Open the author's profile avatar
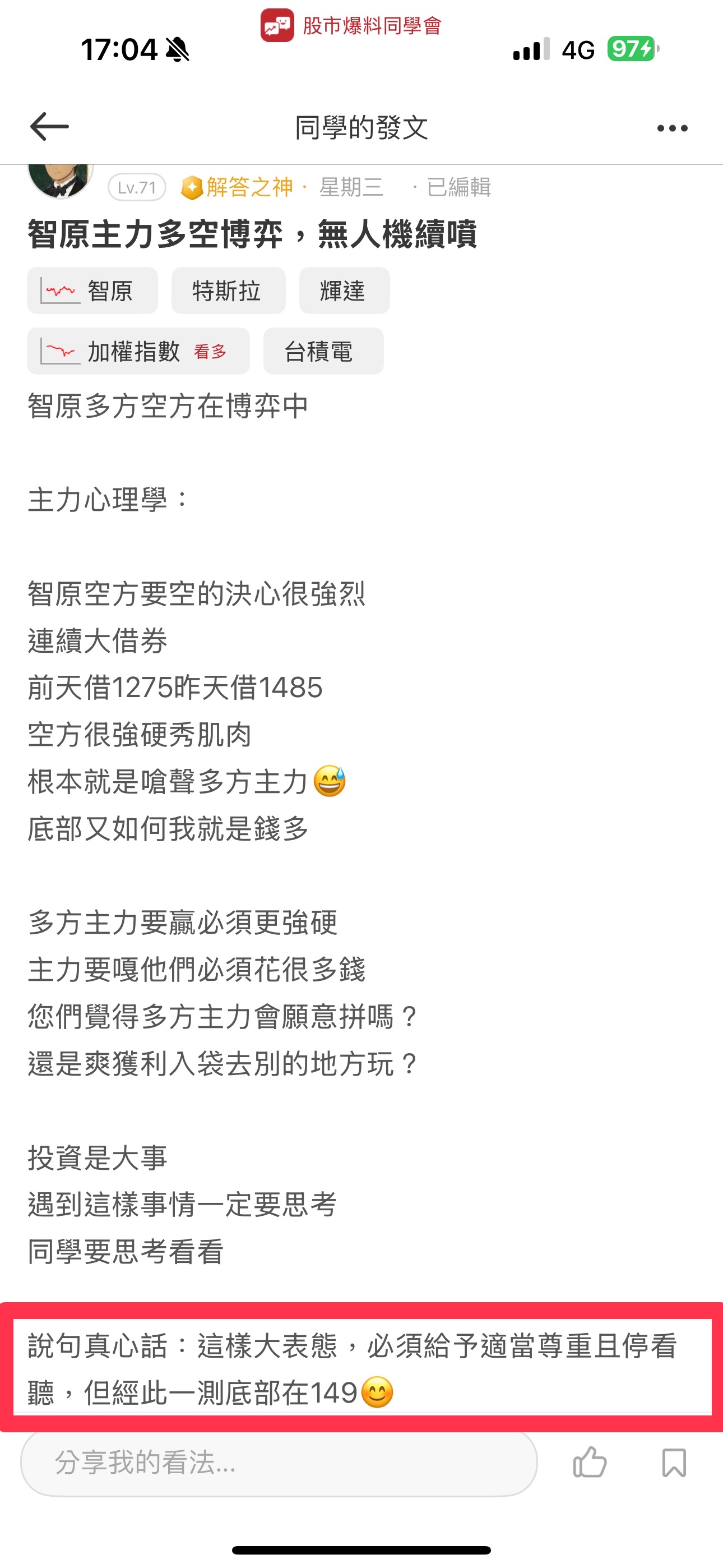The image size is (723, 1568). [61, 181]
